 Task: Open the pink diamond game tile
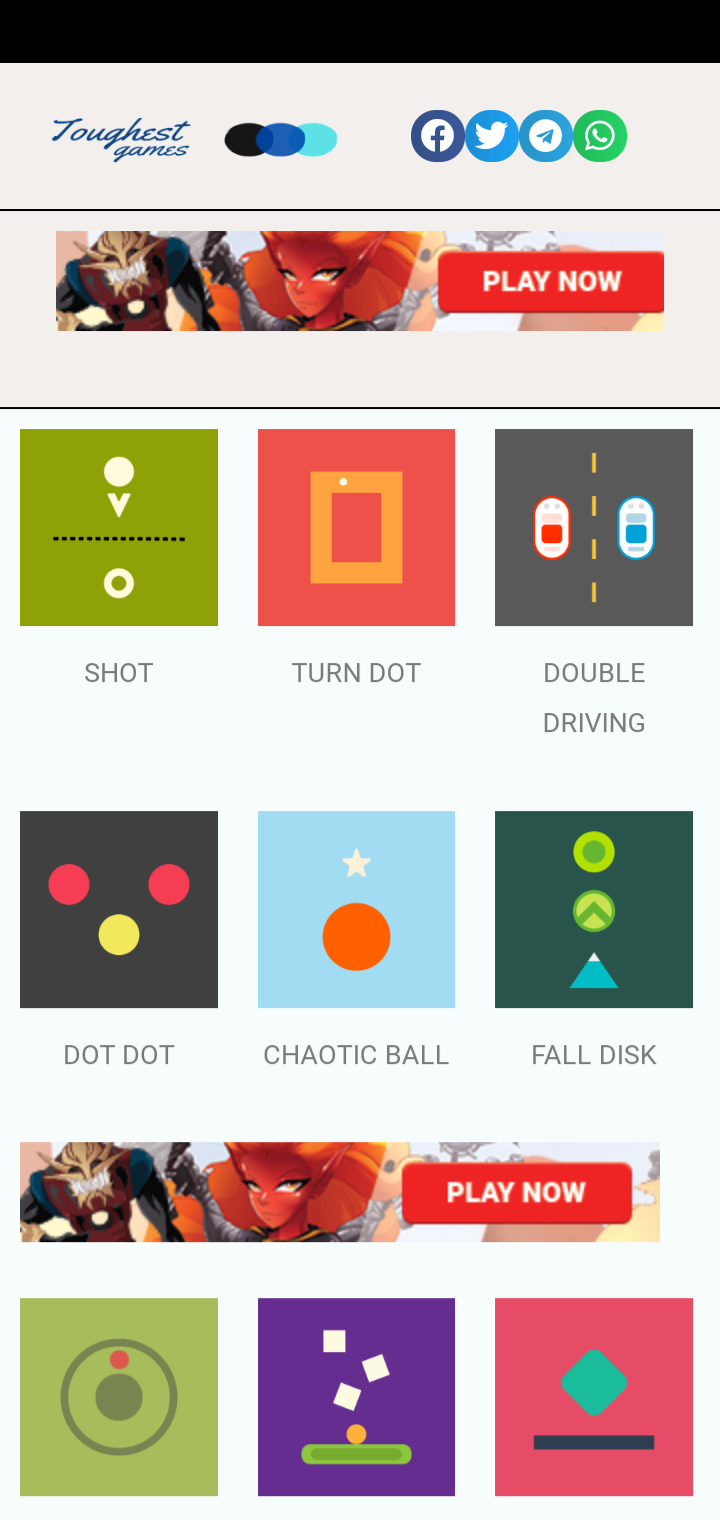coord(594,1397)
